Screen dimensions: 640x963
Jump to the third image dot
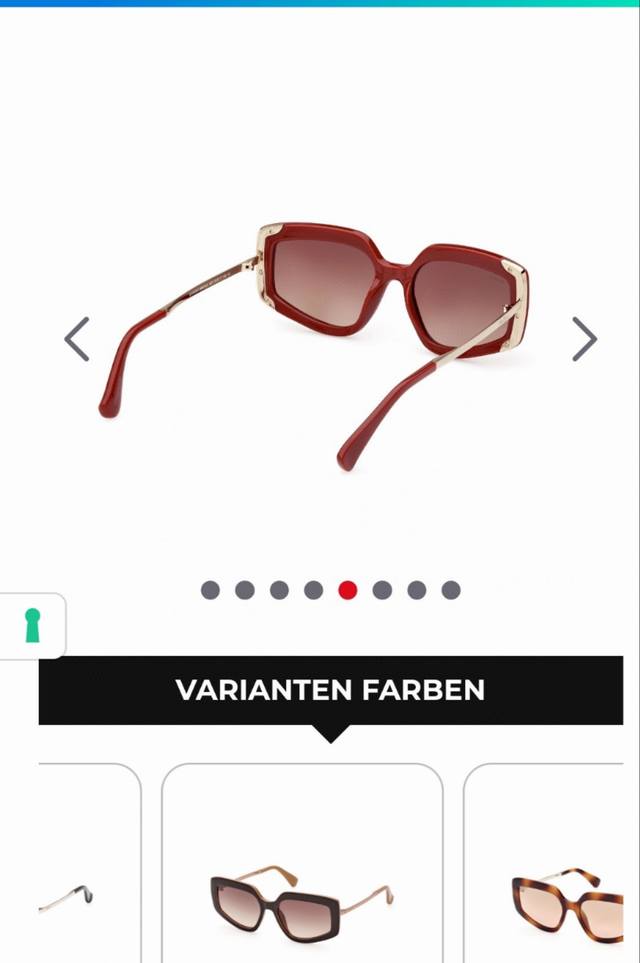point(279,590)
